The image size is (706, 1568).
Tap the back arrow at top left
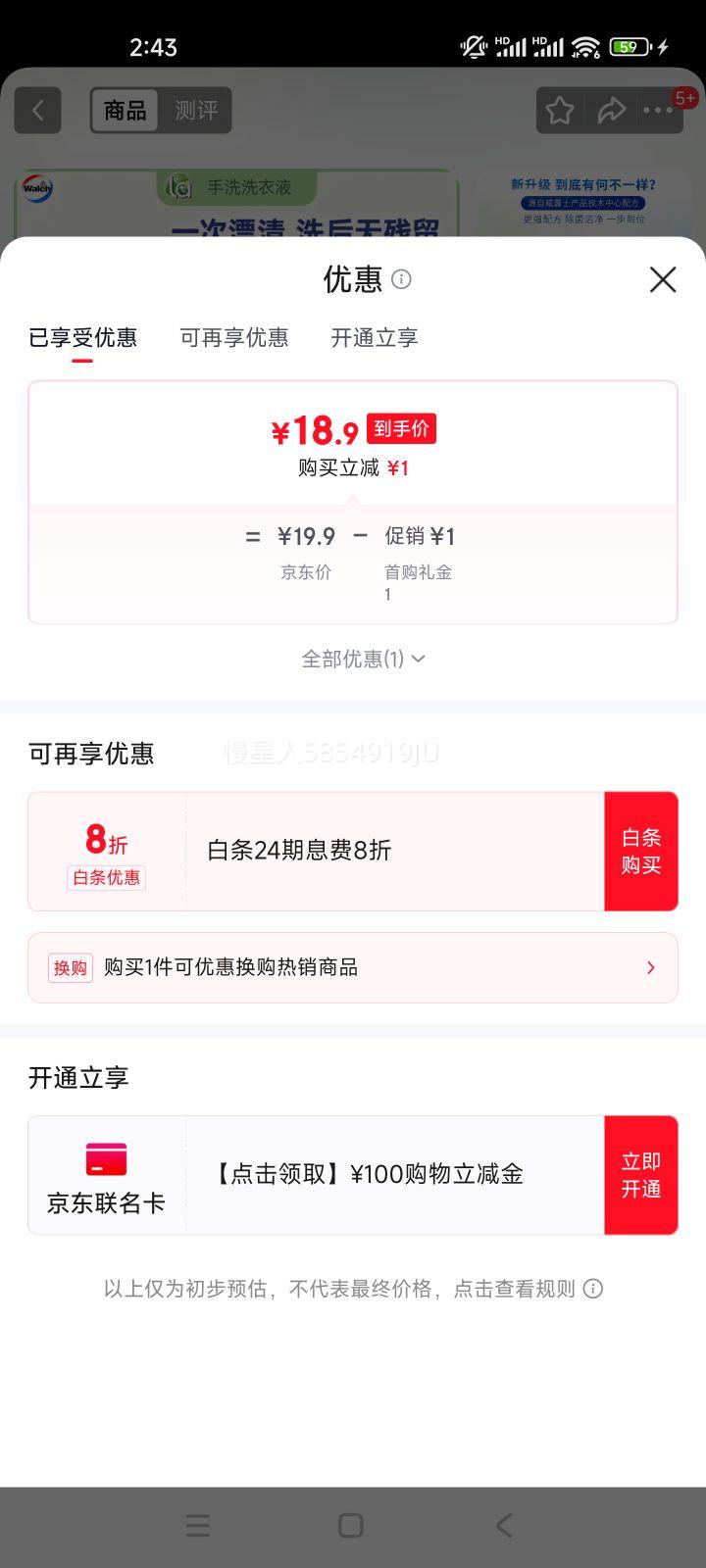pyautogui.click(x=37, y=110)
